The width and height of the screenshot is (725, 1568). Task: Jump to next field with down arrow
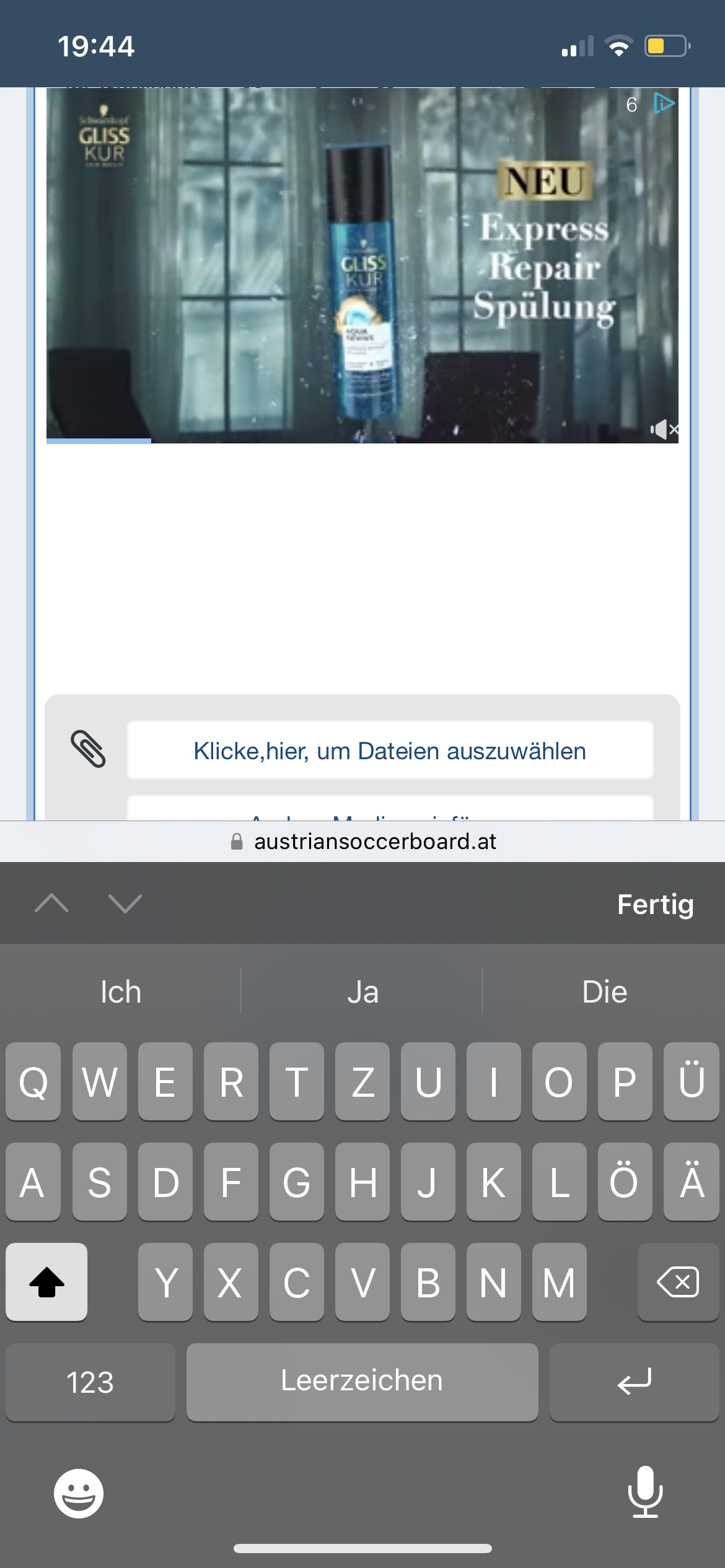click(125, 904)
